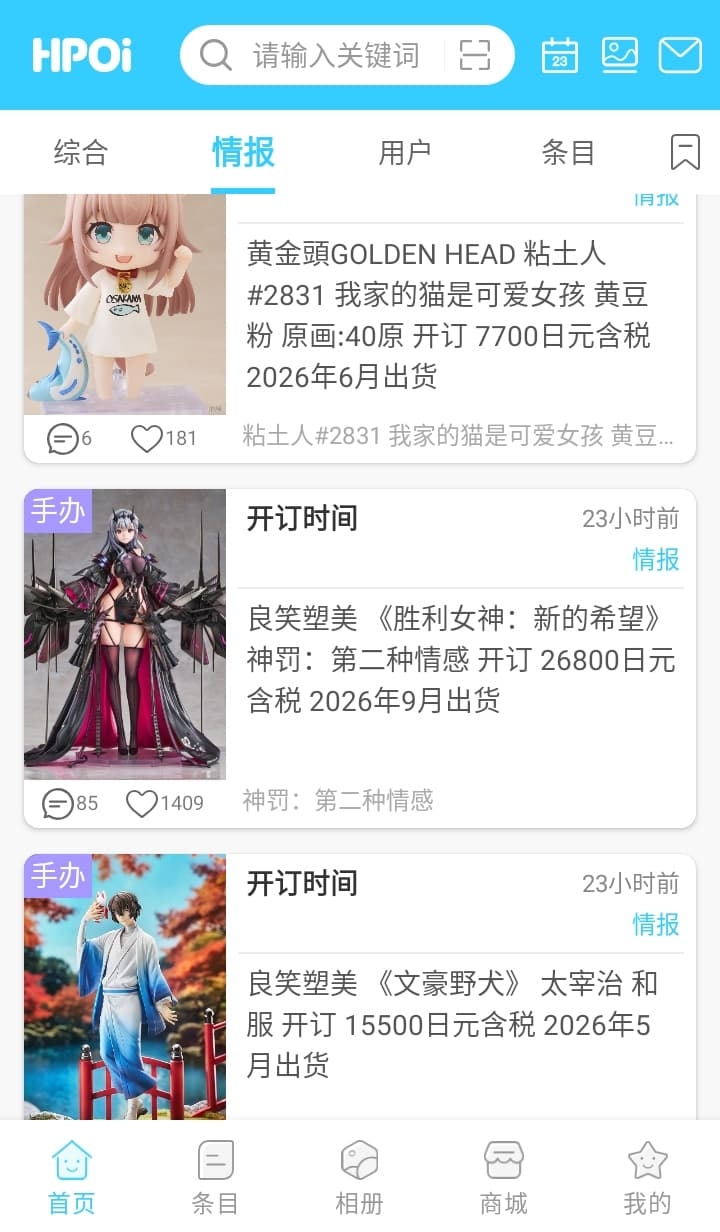Toggle the like heart on the Nendoroid post
720x1232 pixels.
coord(148,439)
